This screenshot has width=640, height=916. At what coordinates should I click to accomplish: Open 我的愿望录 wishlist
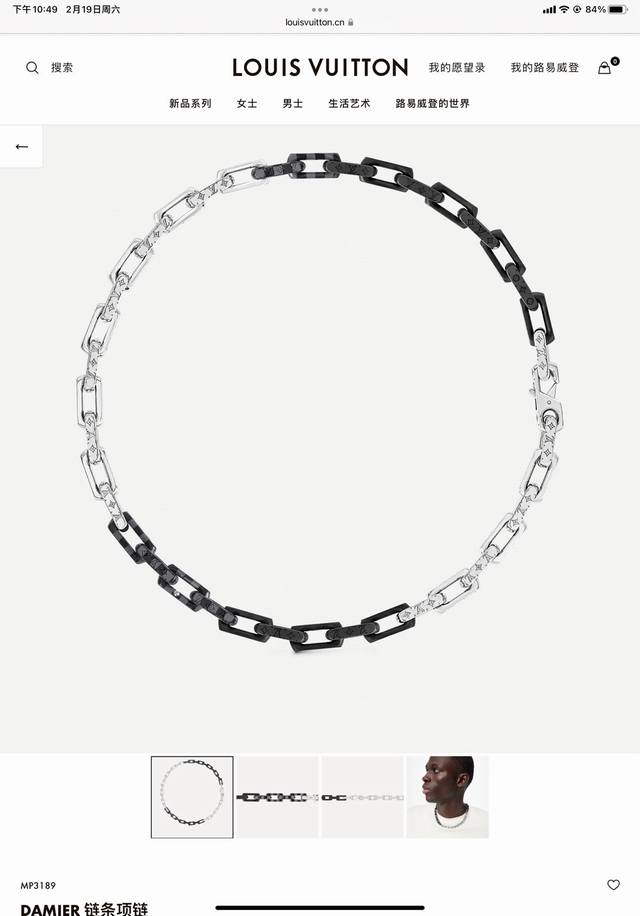(x=457, y=68)
